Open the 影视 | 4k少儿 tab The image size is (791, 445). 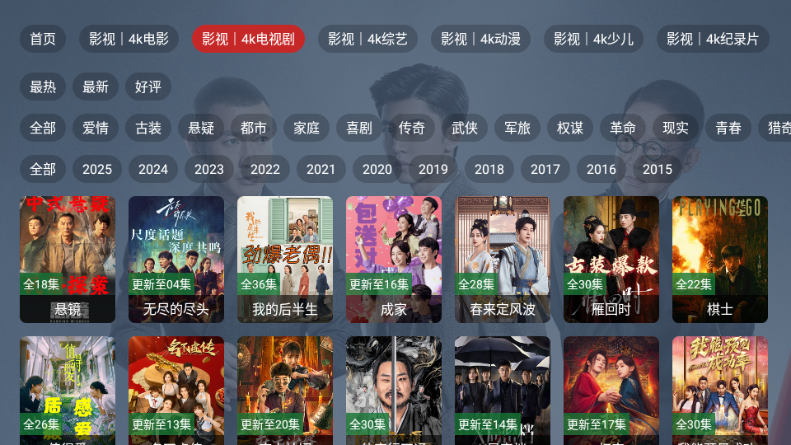594,39
